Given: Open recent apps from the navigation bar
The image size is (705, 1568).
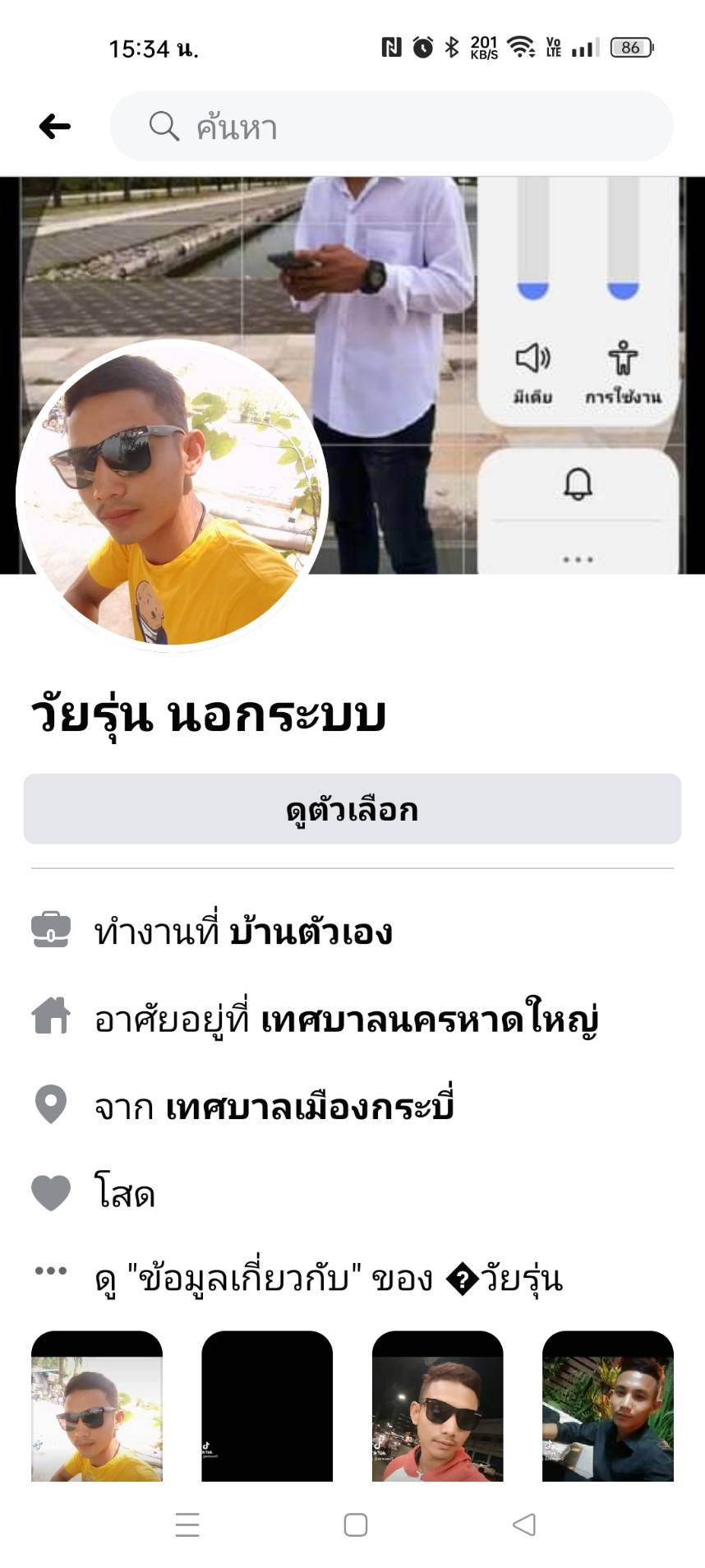Looking at the screenshot, I should click(x=187, y=1525).
